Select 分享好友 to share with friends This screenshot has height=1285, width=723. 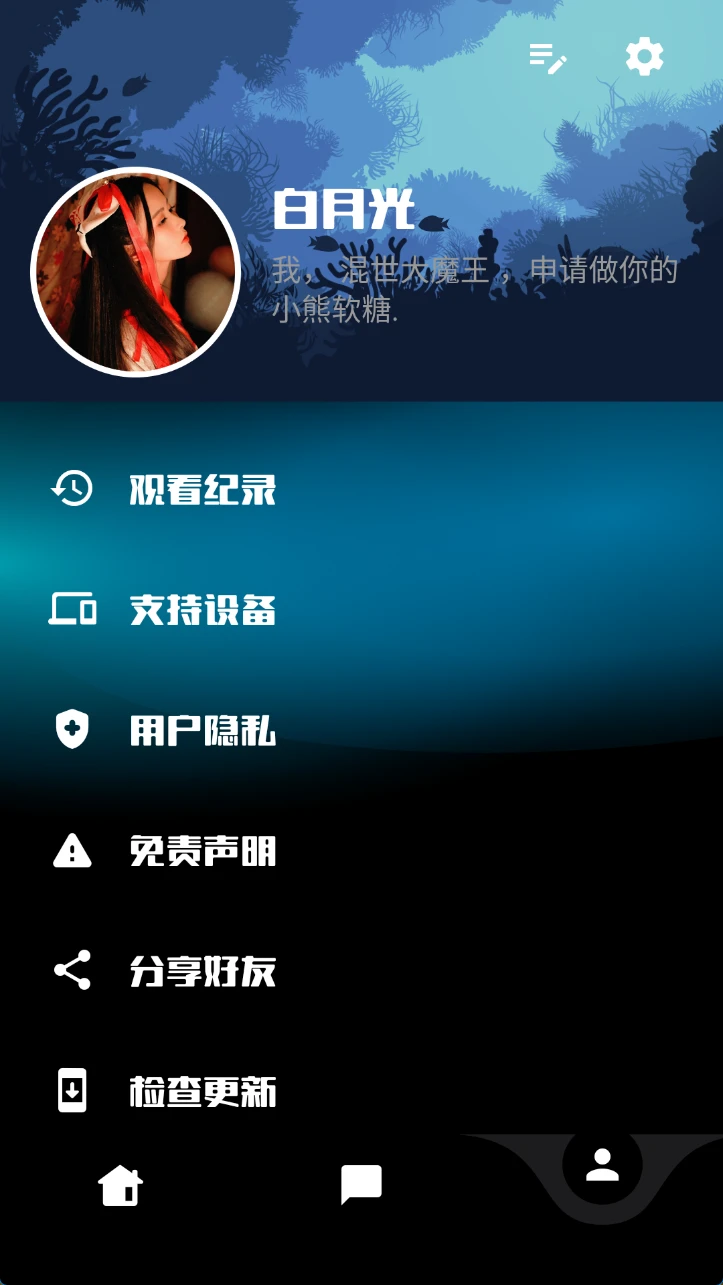(x=202, y=971)
